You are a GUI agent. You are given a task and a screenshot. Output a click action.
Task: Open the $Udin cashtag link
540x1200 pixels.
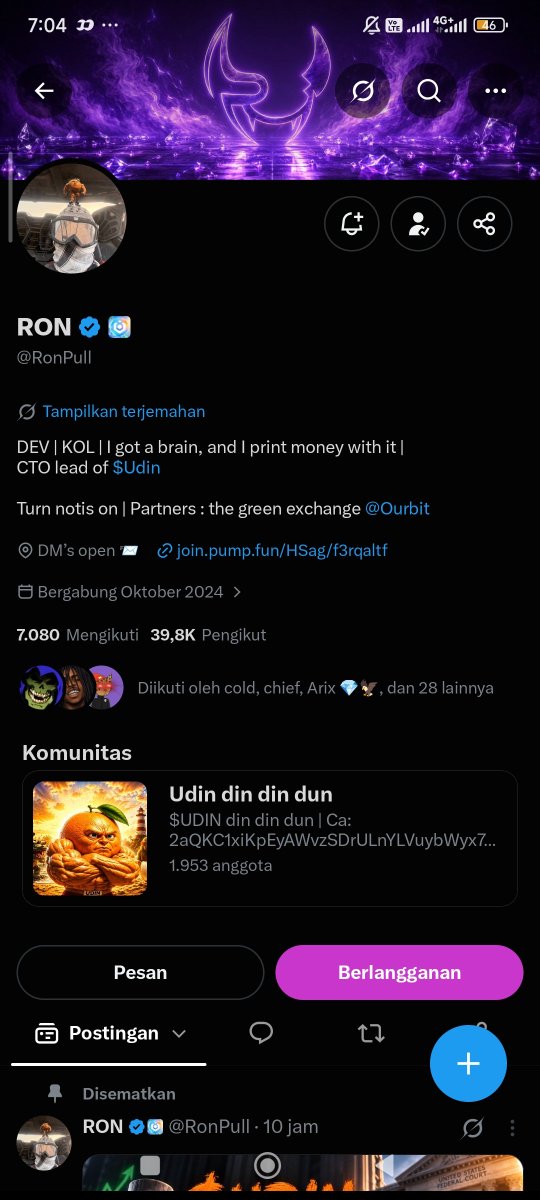[x=136, y=467]
